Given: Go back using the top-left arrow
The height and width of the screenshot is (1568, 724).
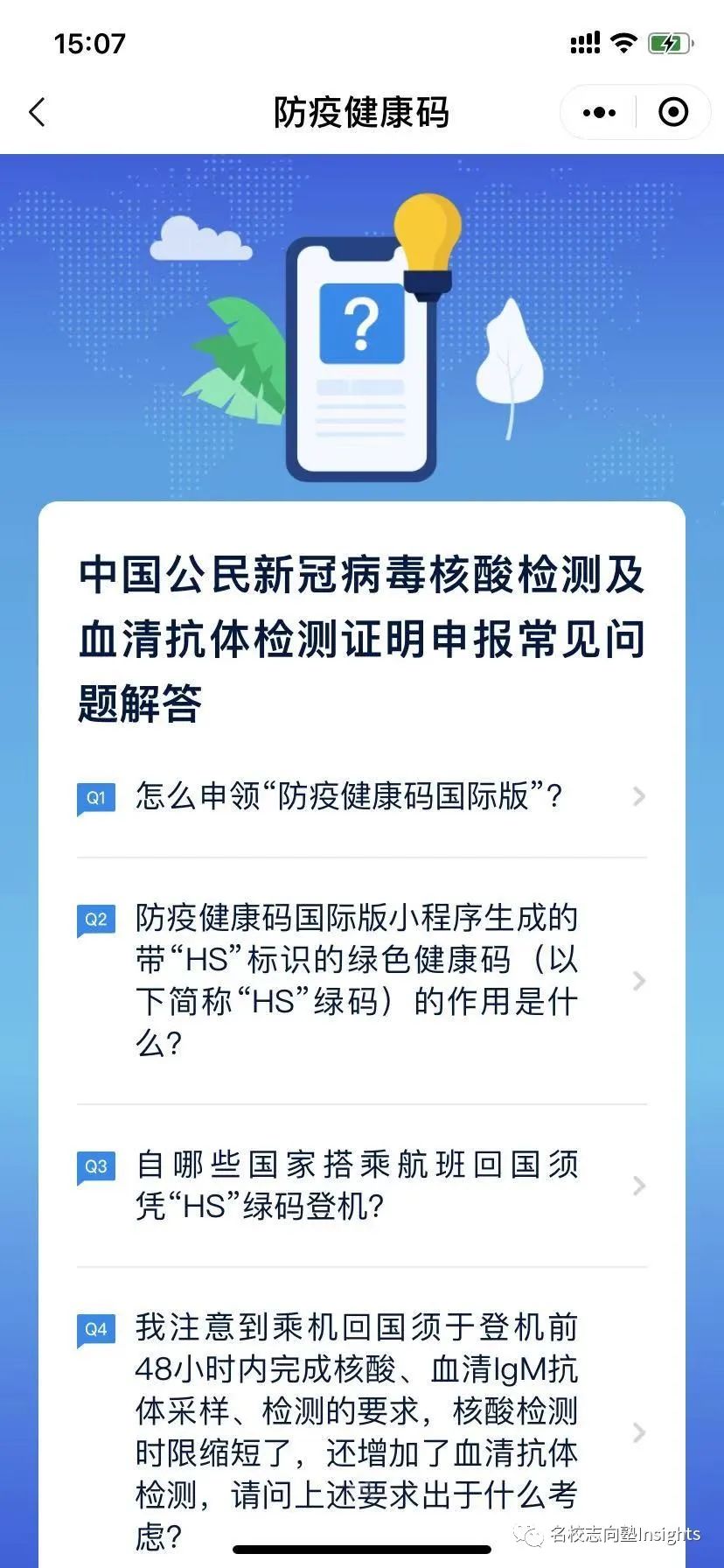Looking at the screenshot, I should click(x=37, y=113).
